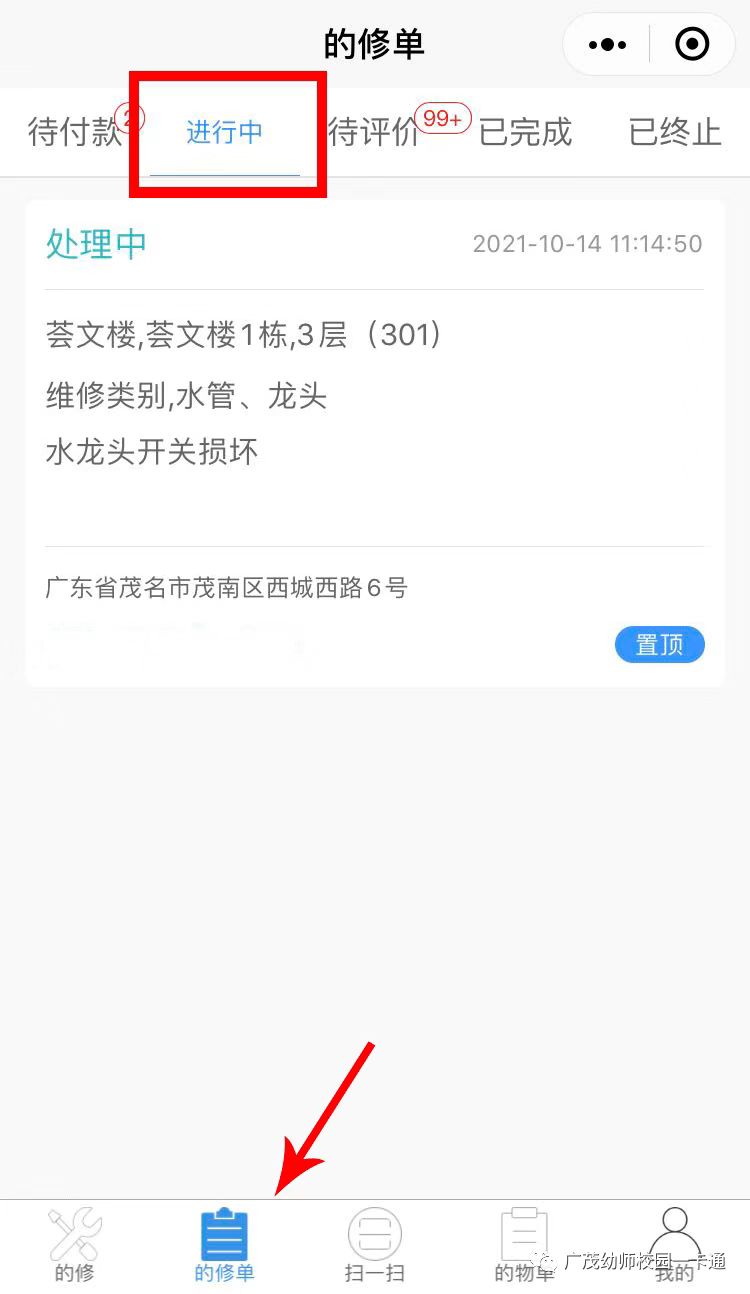This screenshot has width=750, height=1294.
Task: Go to the 的修 bottom tab
Action: tap(75, 1246)
